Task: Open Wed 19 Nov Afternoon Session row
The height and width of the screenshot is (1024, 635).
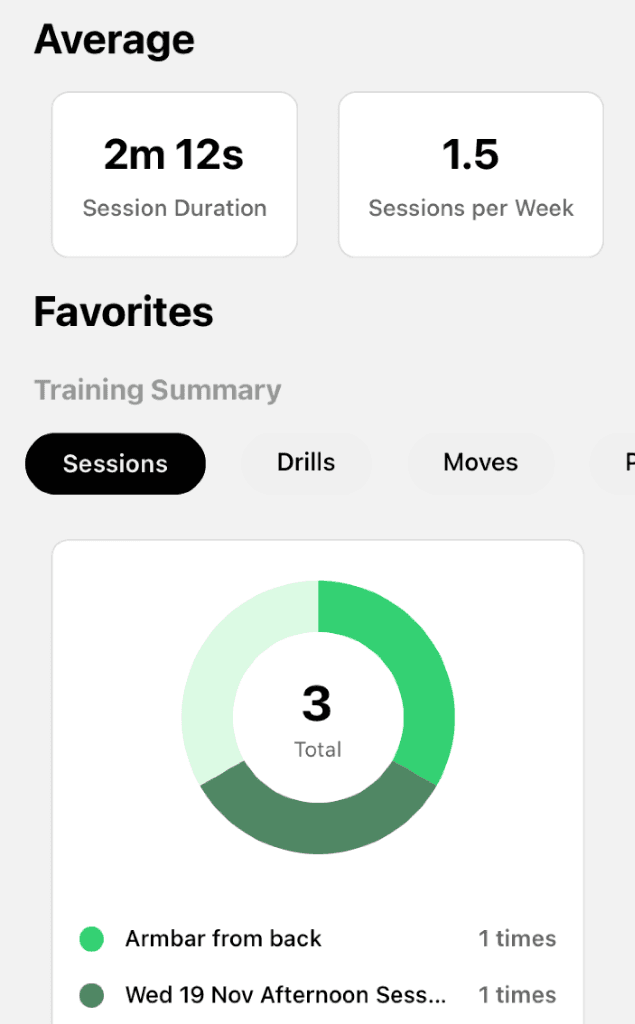Action: tap(317, 995)
